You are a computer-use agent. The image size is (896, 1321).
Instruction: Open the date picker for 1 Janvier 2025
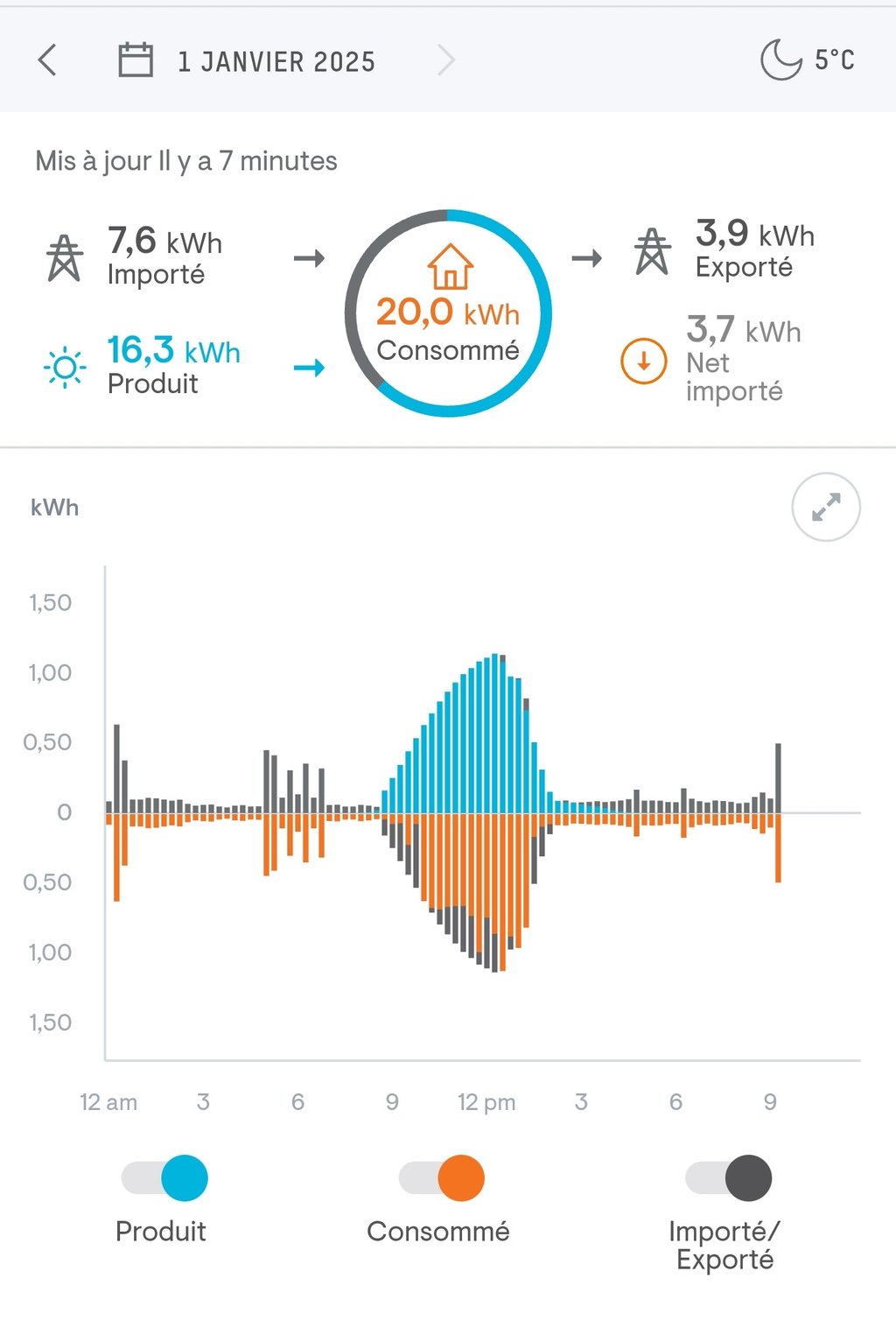pos(136,60)
